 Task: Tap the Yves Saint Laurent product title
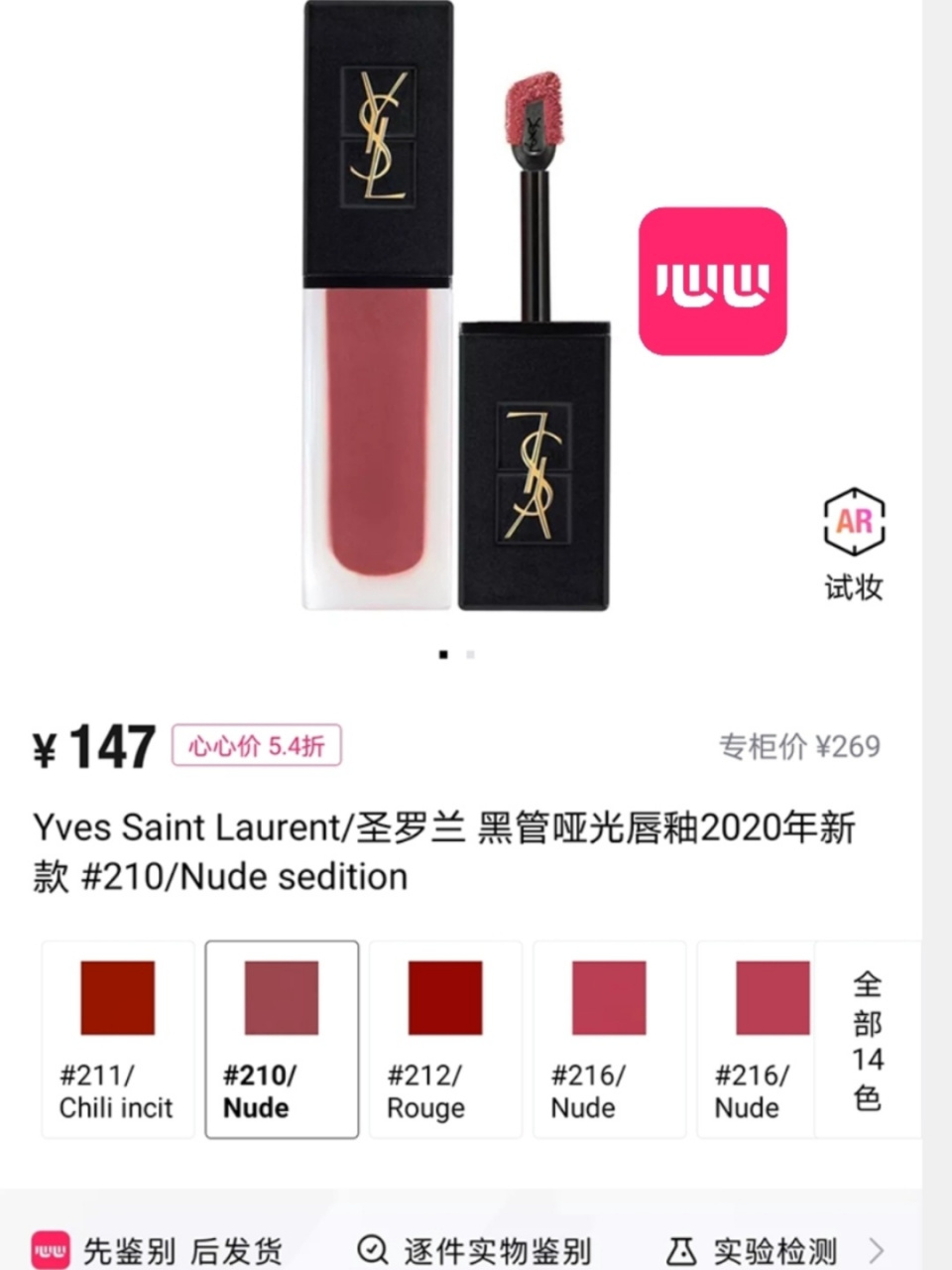coord(448,851)
